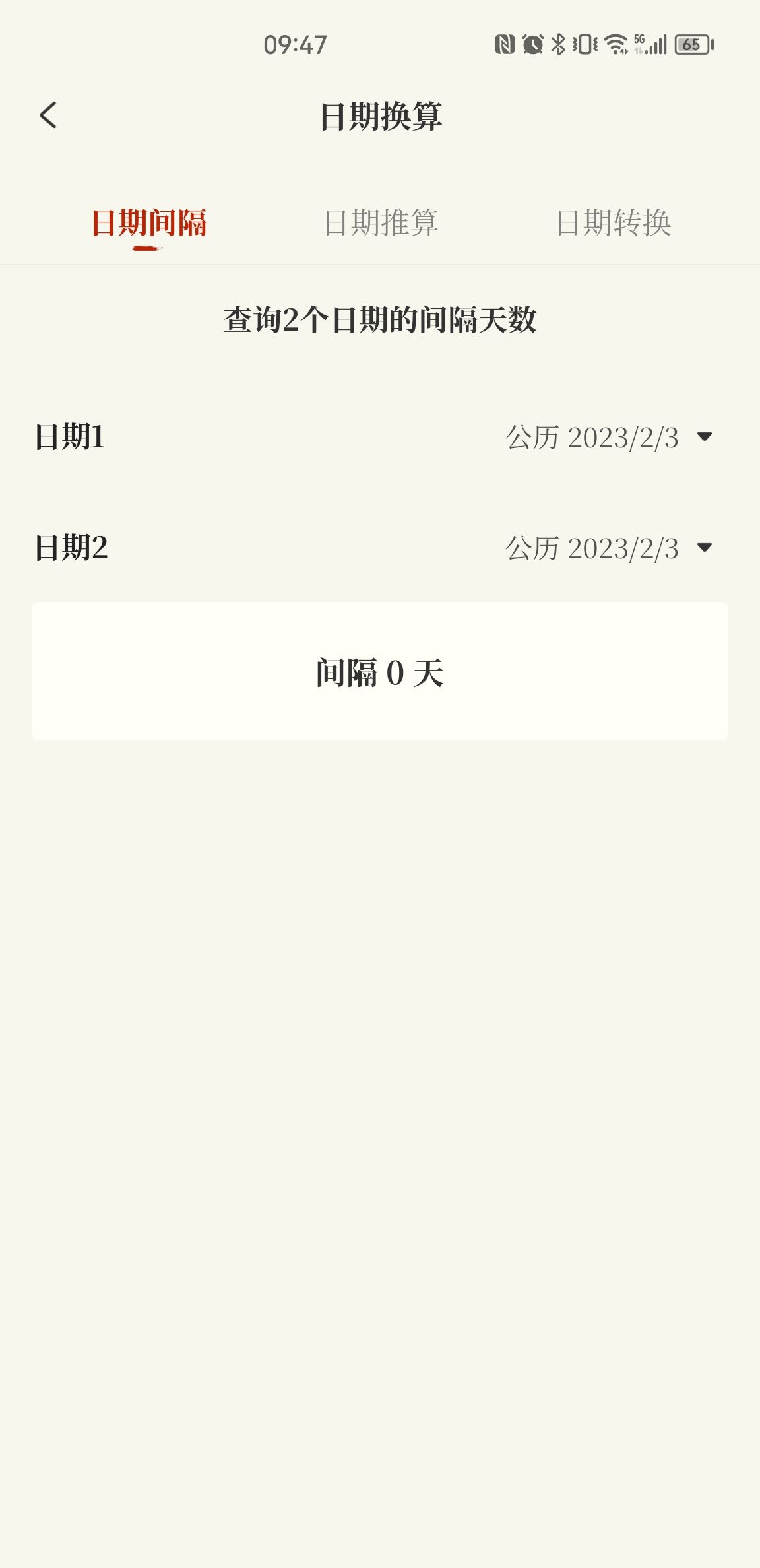
Task: Select the 日期间隔 tab
Action: tap(149, 223)
